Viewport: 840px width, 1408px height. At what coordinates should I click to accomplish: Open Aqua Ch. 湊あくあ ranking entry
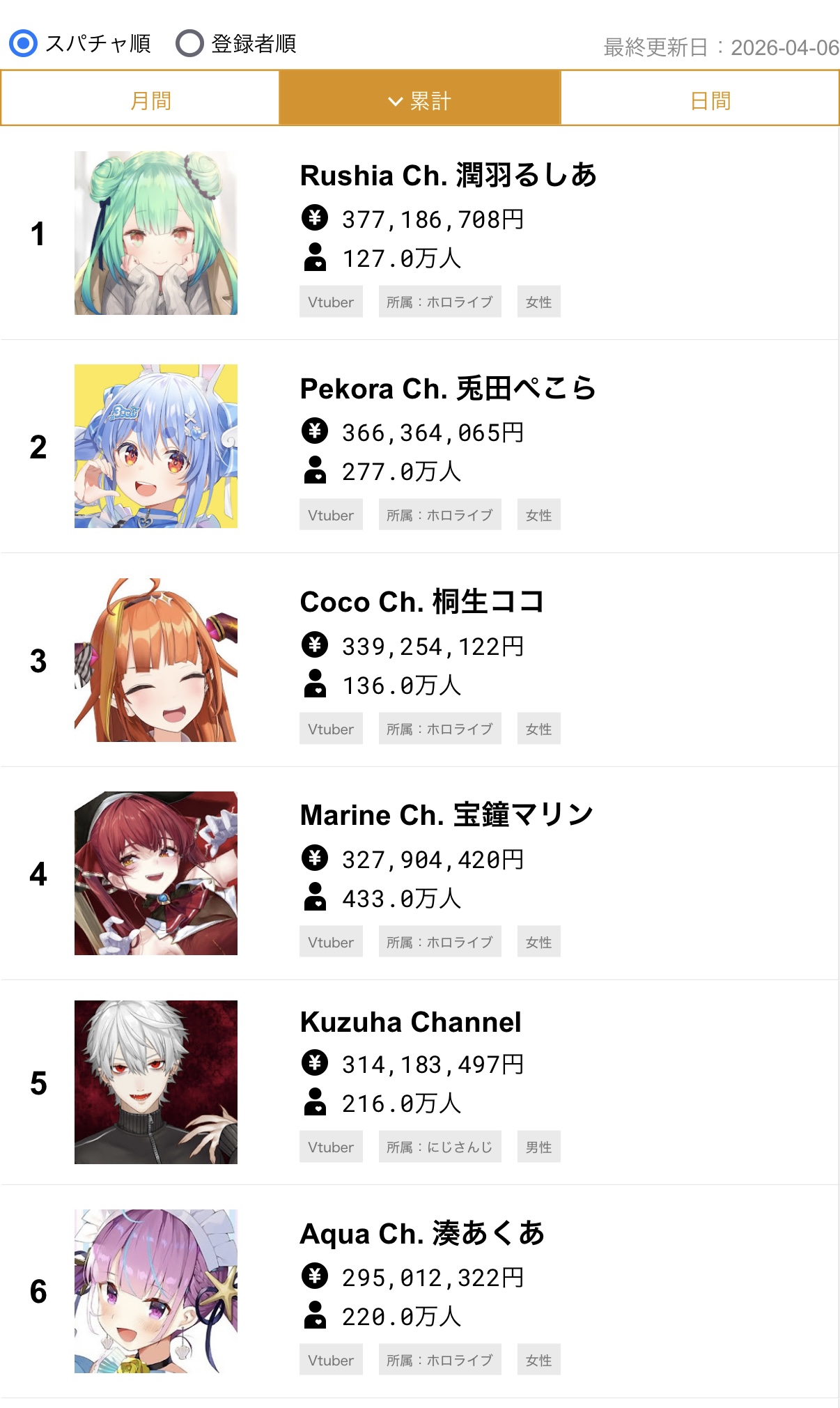[x=421, y=1234]
